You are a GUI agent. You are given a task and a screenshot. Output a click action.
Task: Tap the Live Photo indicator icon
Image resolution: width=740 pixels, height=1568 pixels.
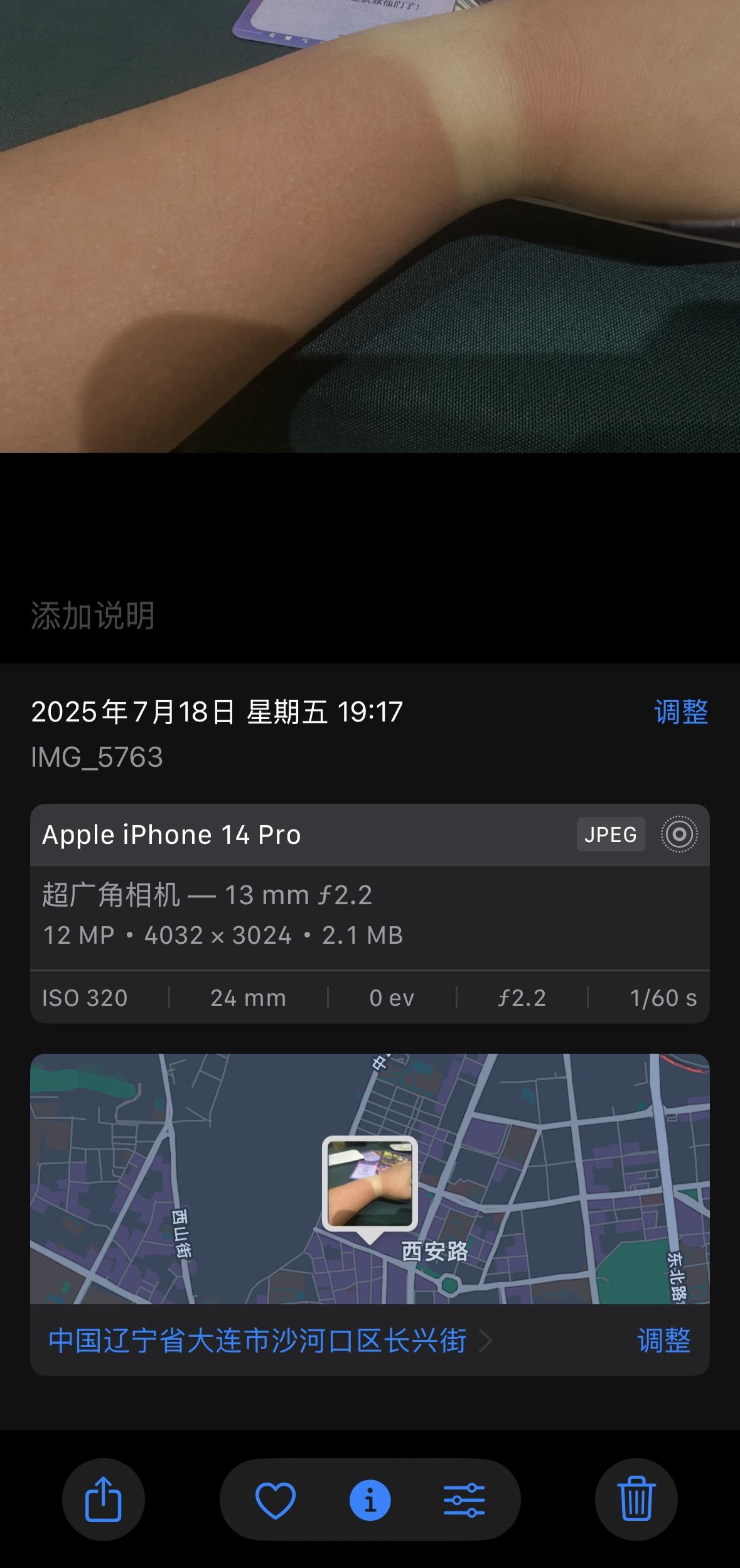point(679,835)
